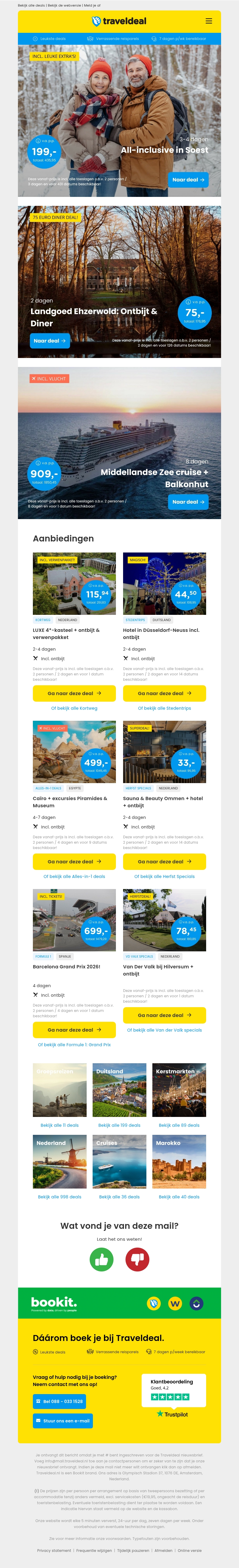Follow the link to all Stedentrips
239x1568 pixels.
pos(165,708)
